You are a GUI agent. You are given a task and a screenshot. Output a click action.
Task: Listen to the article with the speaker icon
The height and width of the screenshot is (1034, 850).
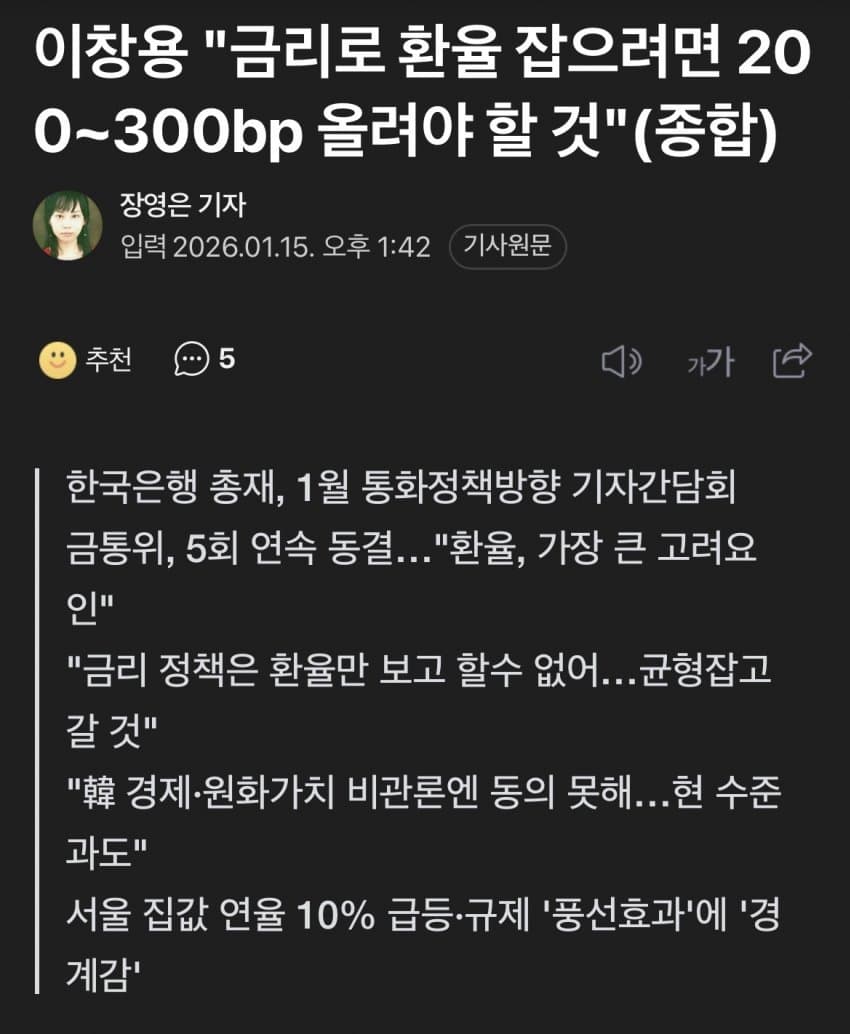coord(621,362)
